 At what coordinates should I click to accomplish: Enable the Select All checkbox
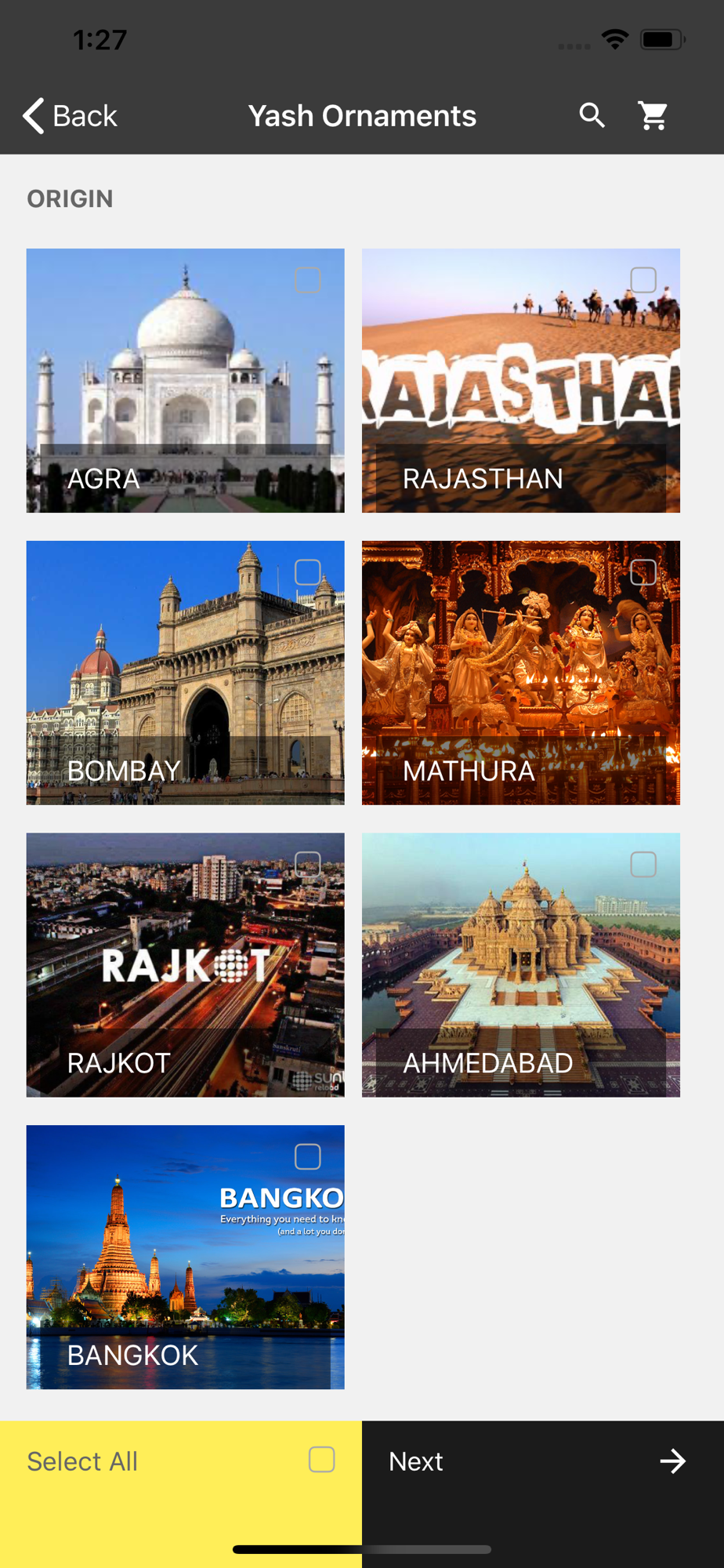[321, 1460]
